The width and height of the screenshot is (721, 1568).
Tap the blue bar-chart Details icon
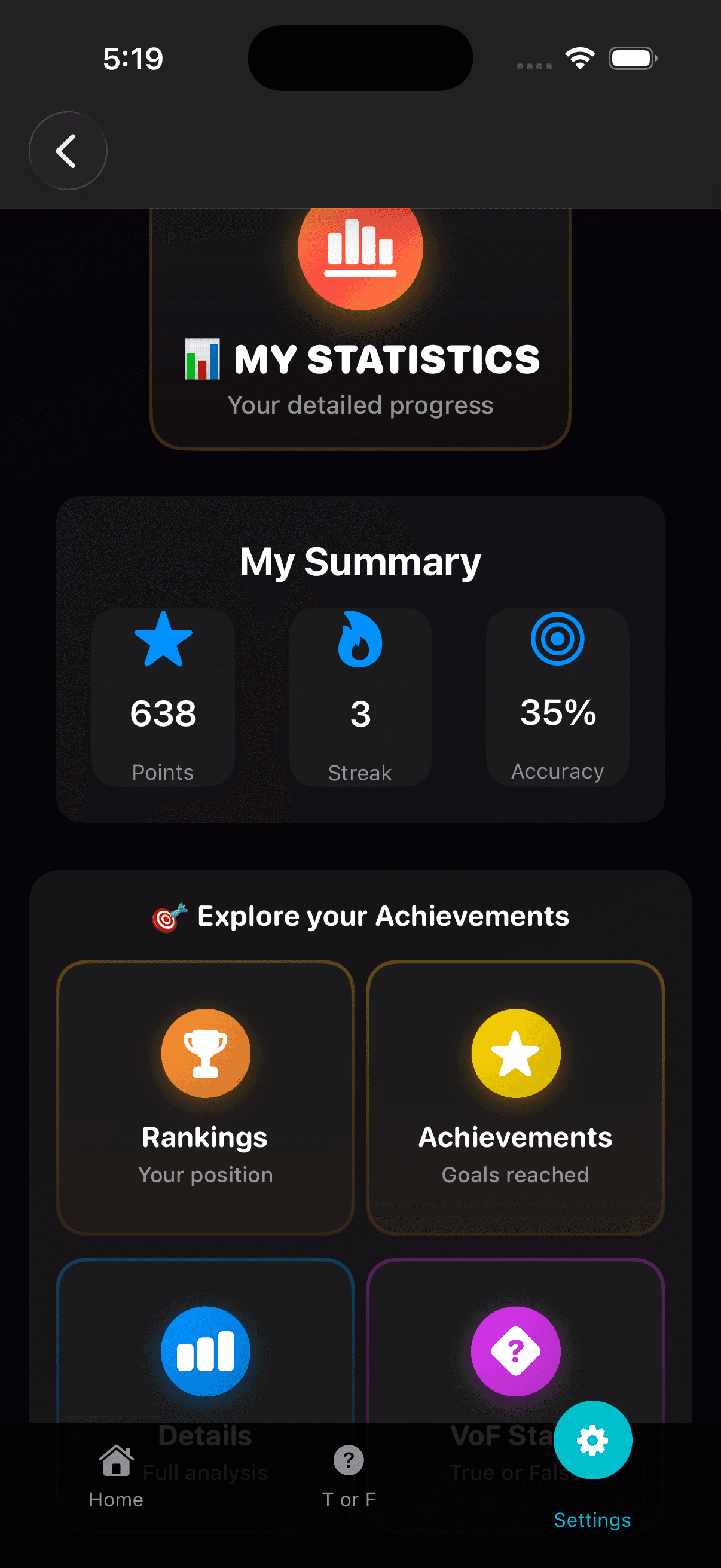point(205,1350)
